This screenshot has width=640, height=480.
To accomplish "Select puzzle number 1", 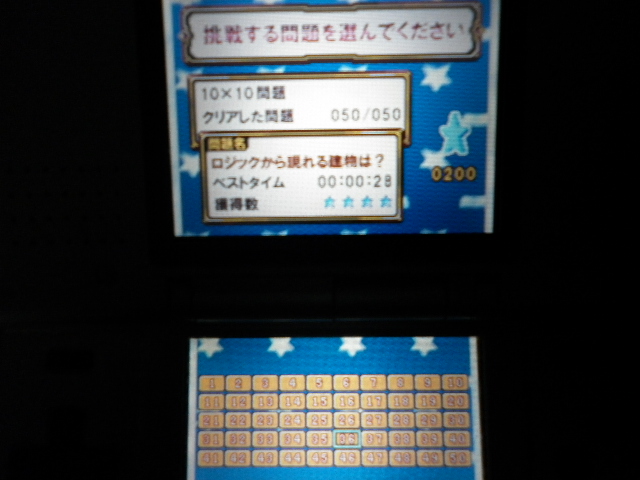I will click(211, 382).
